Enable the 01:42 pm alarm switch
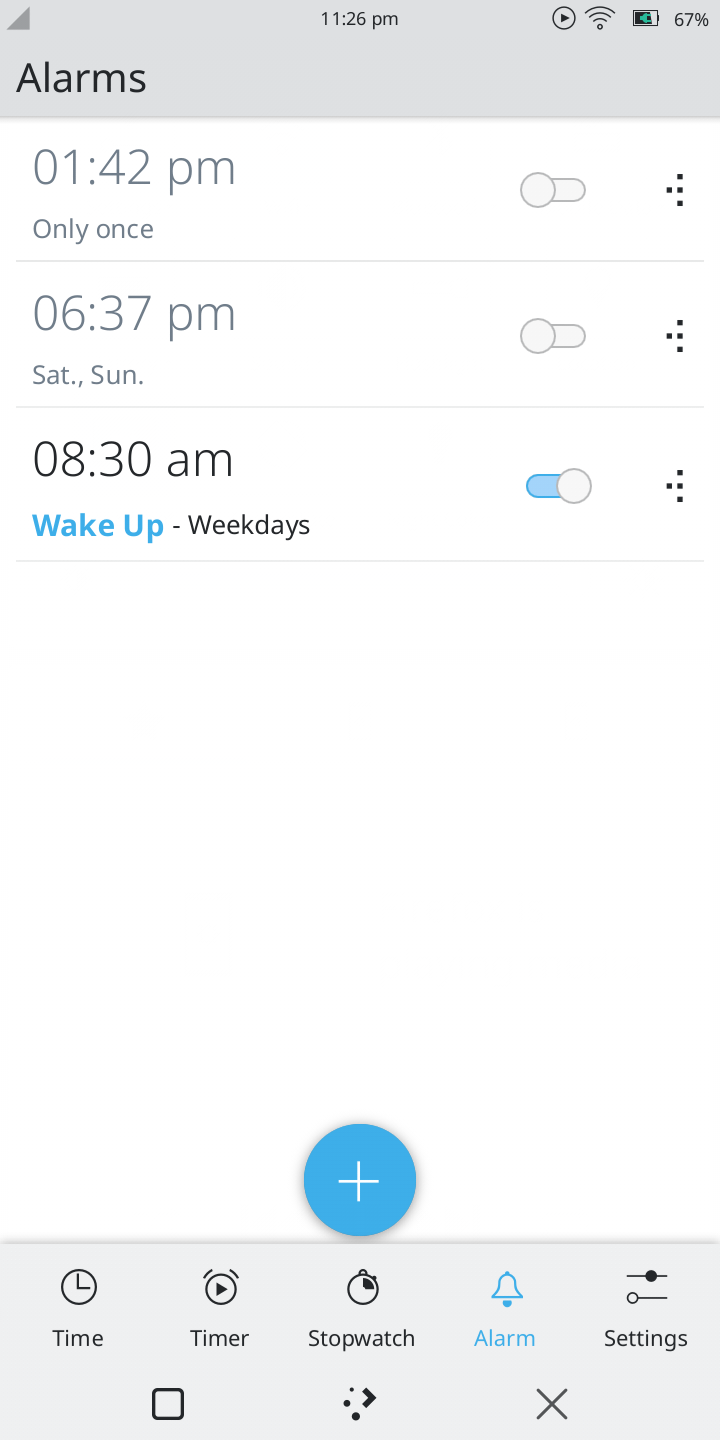 [x=553, y=190]
